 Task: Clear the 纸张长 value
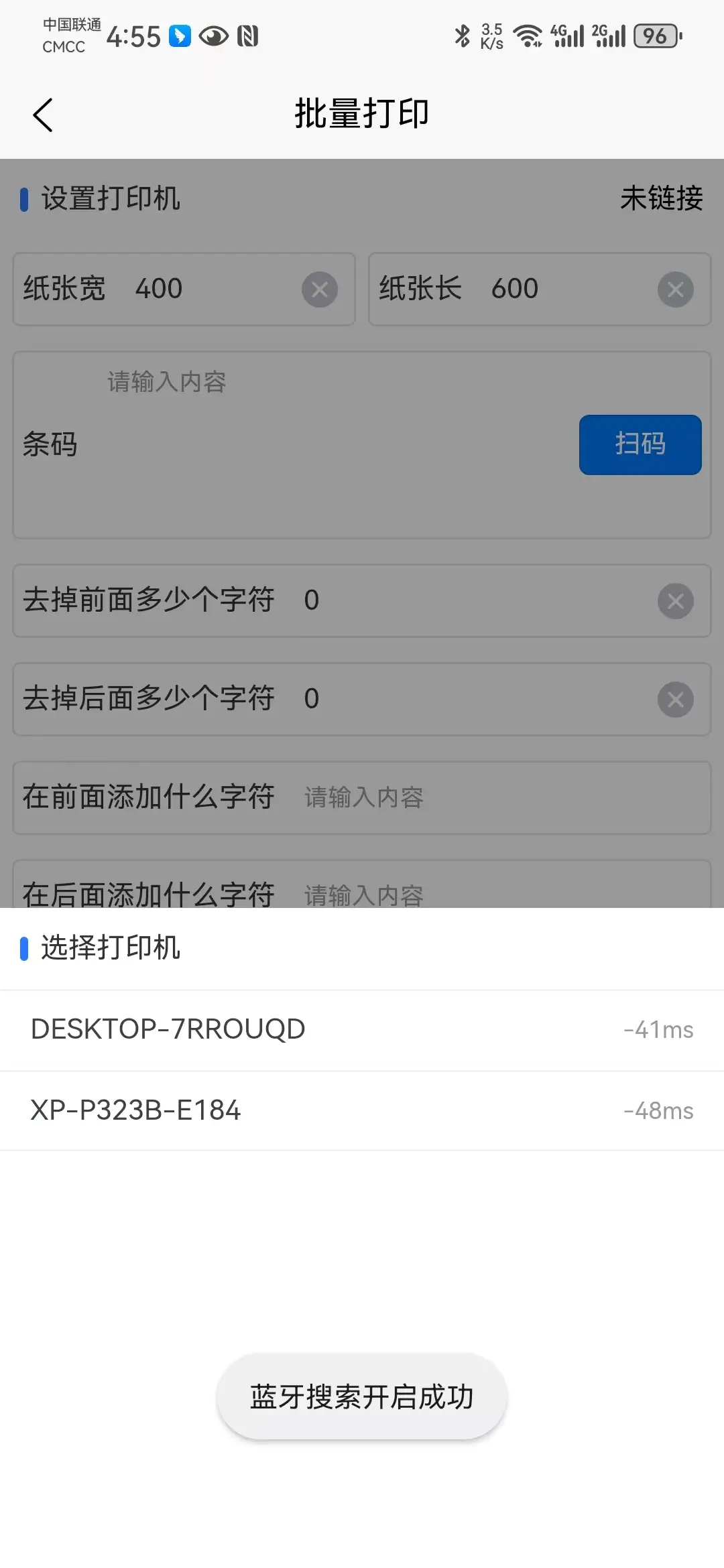[675, 289]
